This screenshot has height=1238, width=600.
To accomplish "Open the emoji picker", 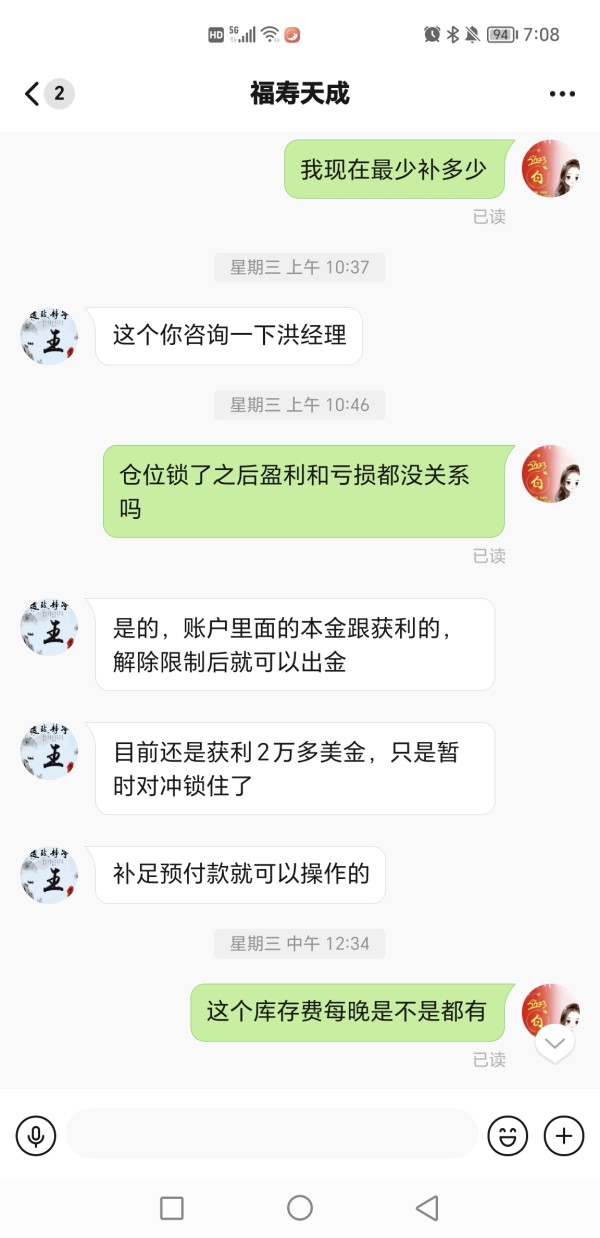I will coord(507,1135).
